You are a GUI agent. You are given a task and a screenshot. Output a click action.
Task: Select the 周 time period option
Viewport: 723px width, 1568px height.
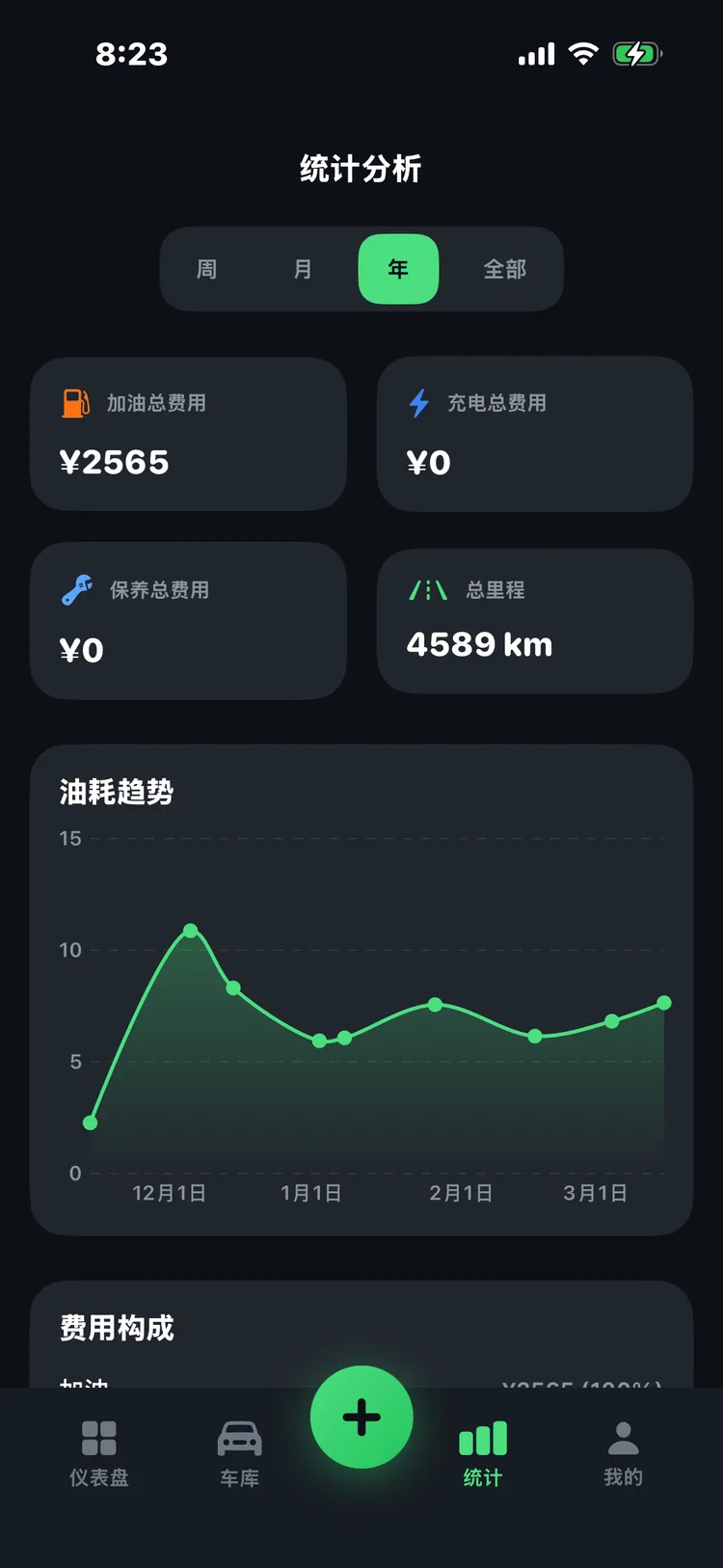[205, 270]
